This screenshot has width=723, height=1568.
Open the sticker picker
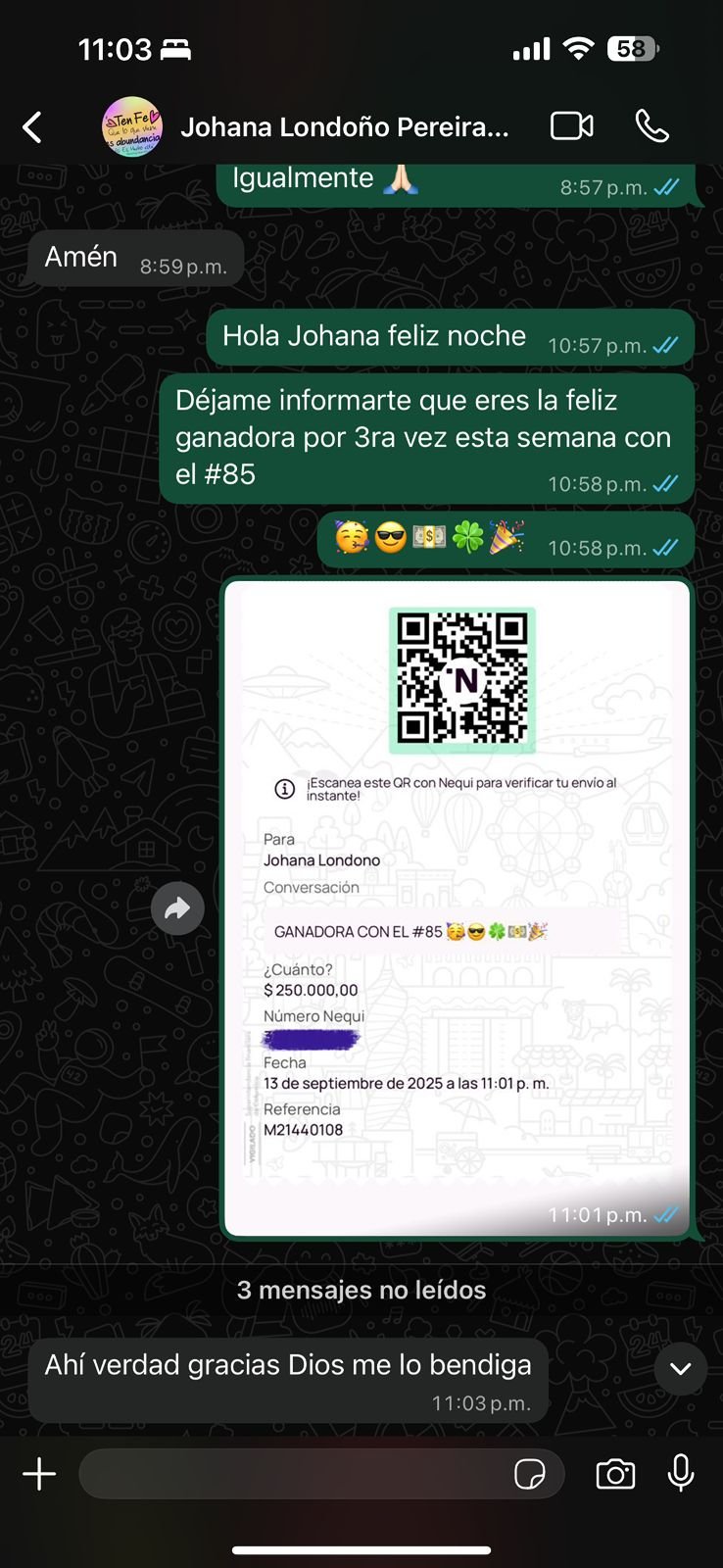(x=530, y=1474)
